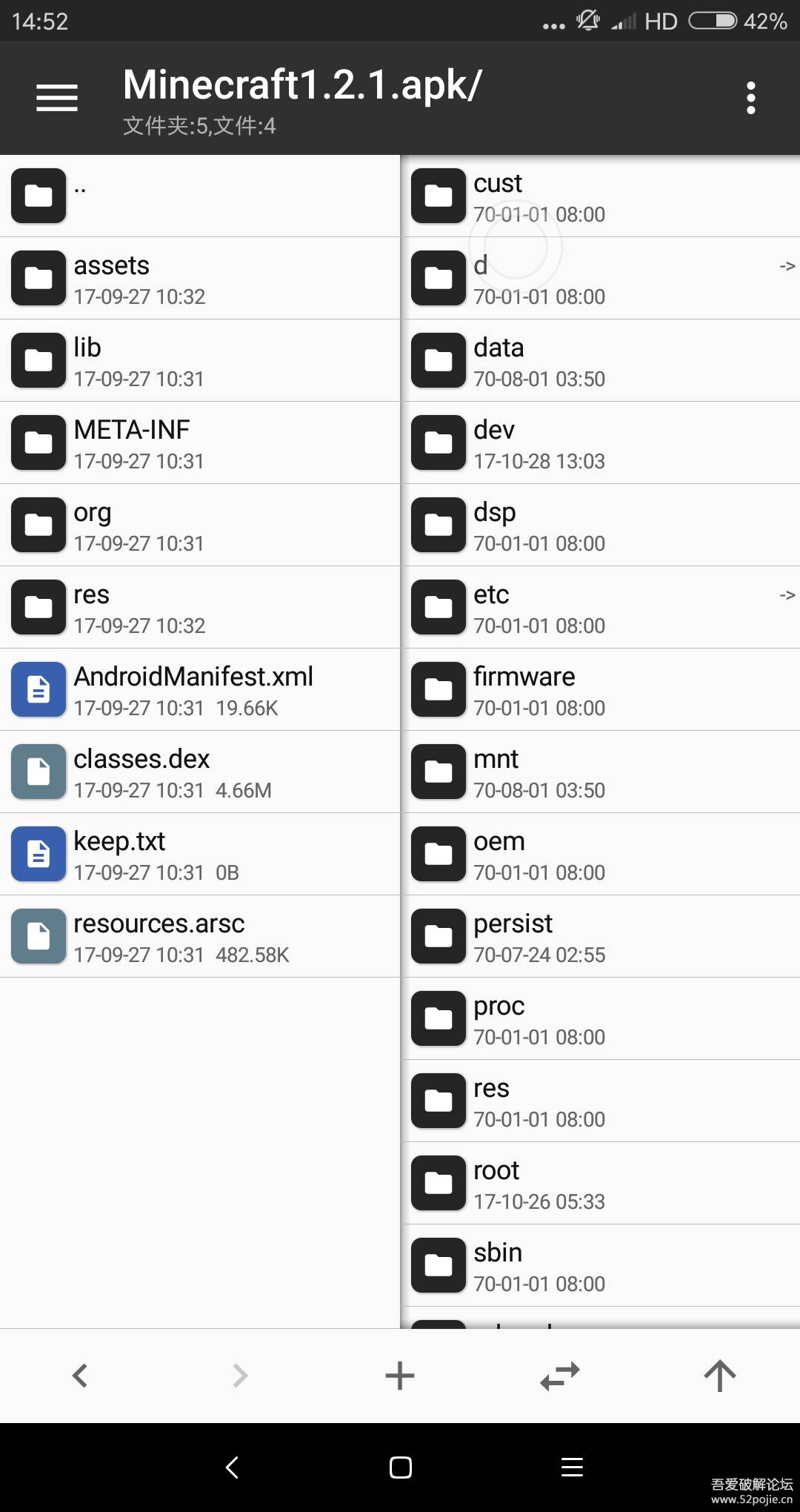
Task: Open the META-INF folder
Action: tap(200, 443)
